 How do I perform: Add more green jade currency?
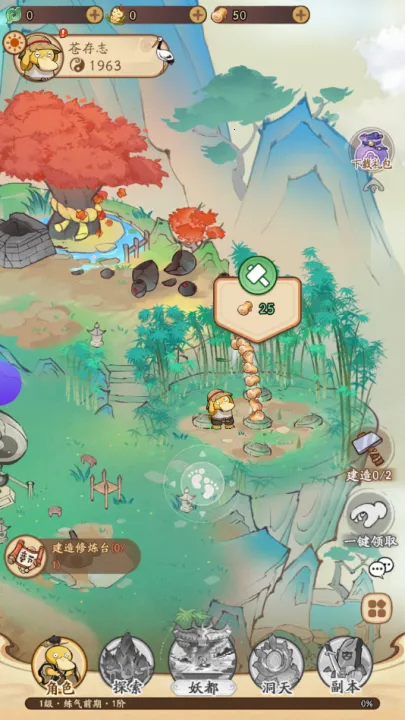click(94, 15)
